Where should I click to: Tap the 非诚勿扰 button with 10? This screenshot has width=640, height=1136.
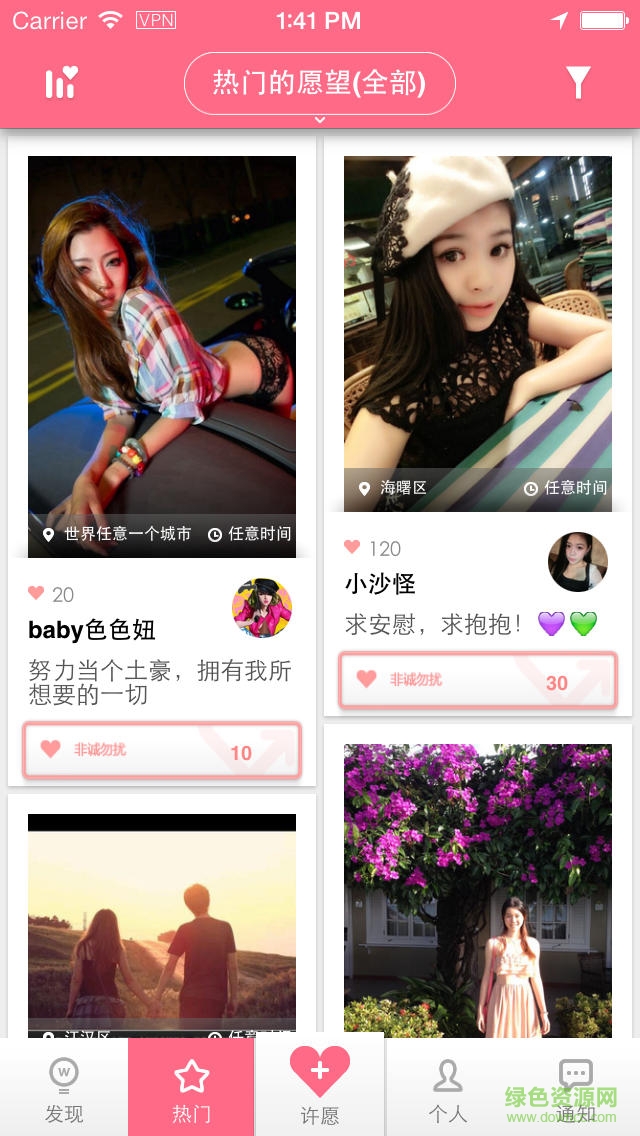pyautogui.click(x=162, y=750)
